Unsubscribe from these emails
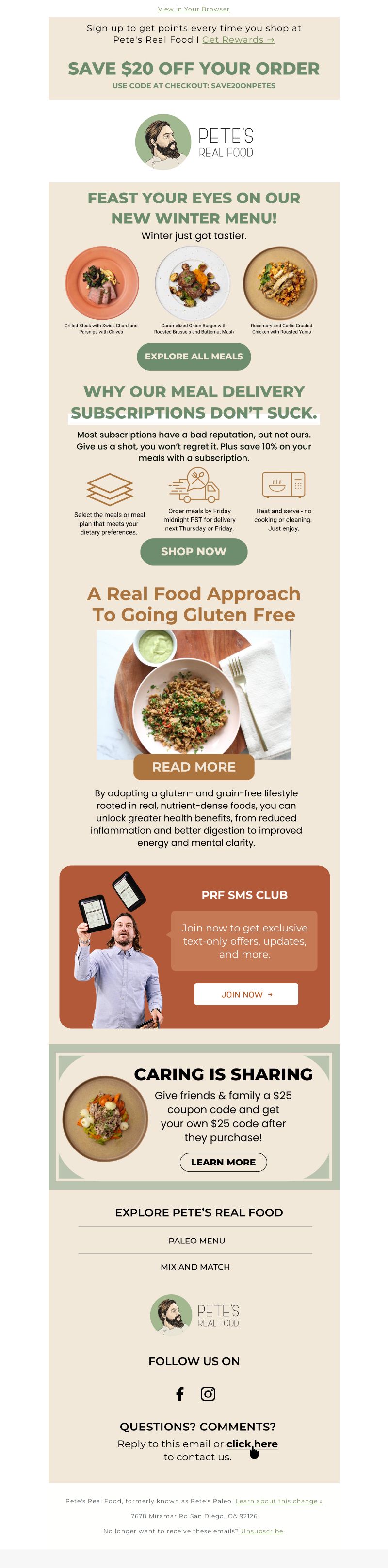 pos(262,1531)
